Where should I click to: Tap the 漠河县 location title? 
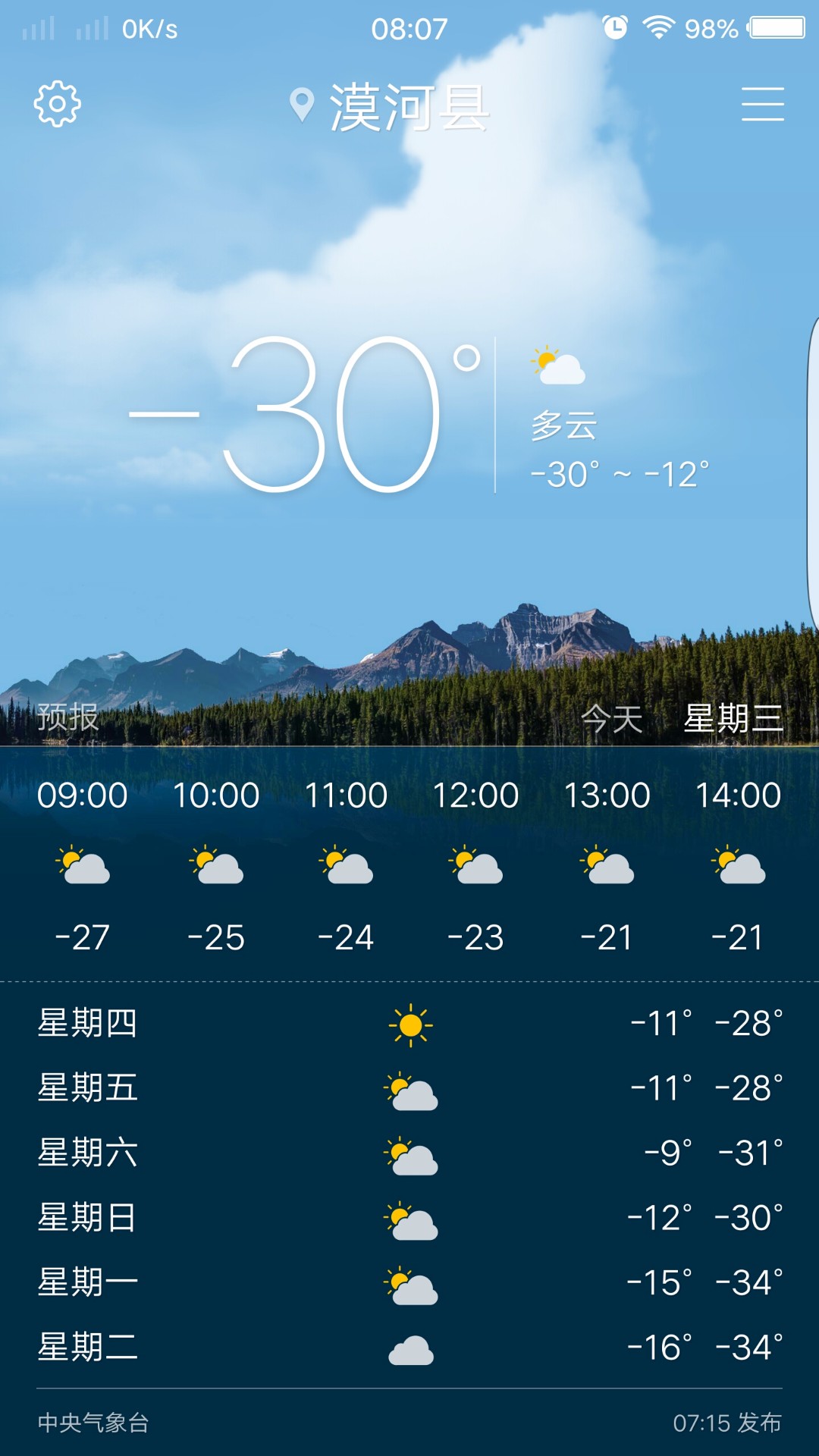click(x=408, y=107)
